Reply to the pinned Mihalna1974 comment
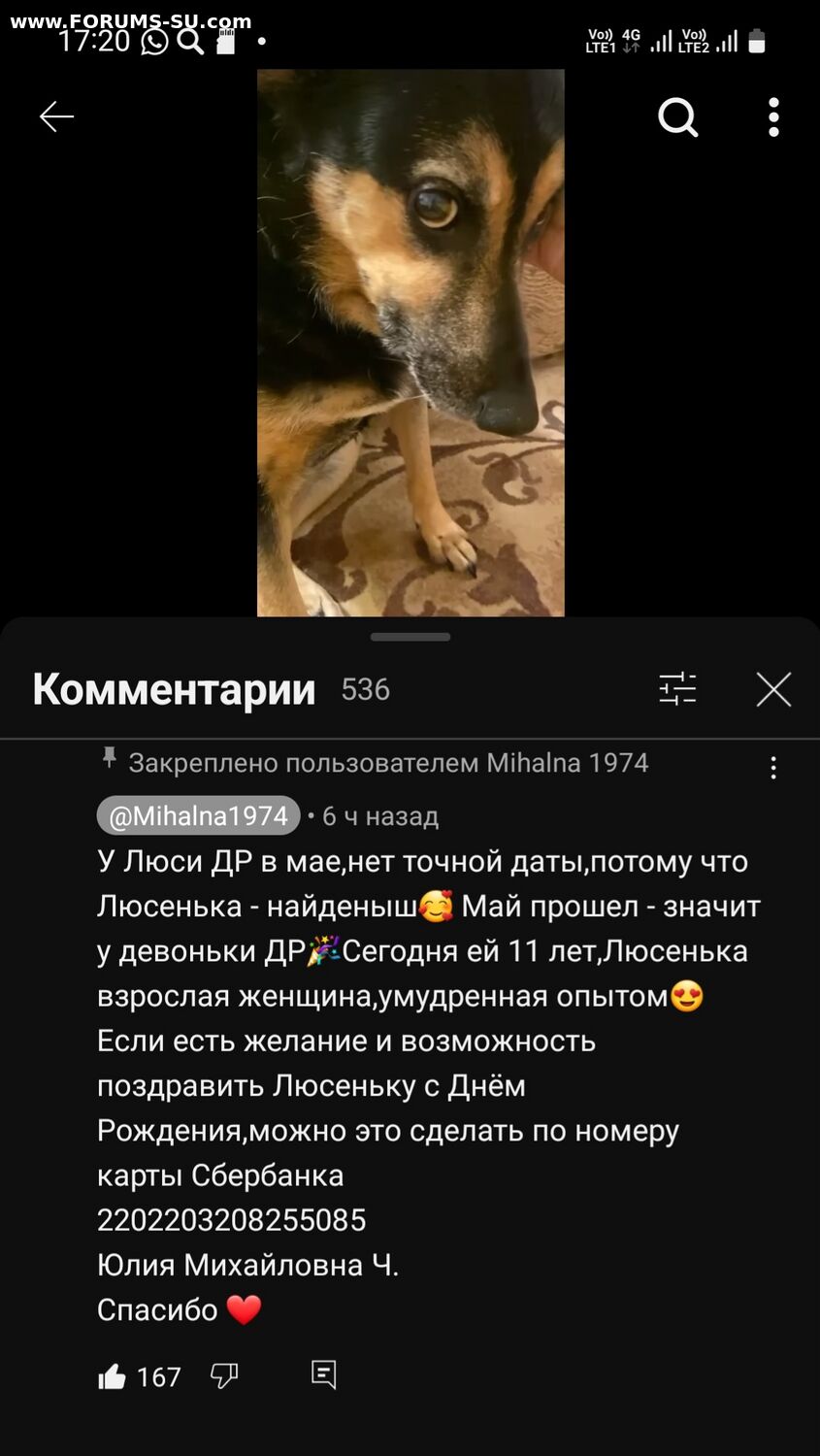Image resolution: width=820 pixels, height=1456 pixels. [323, 1374]
